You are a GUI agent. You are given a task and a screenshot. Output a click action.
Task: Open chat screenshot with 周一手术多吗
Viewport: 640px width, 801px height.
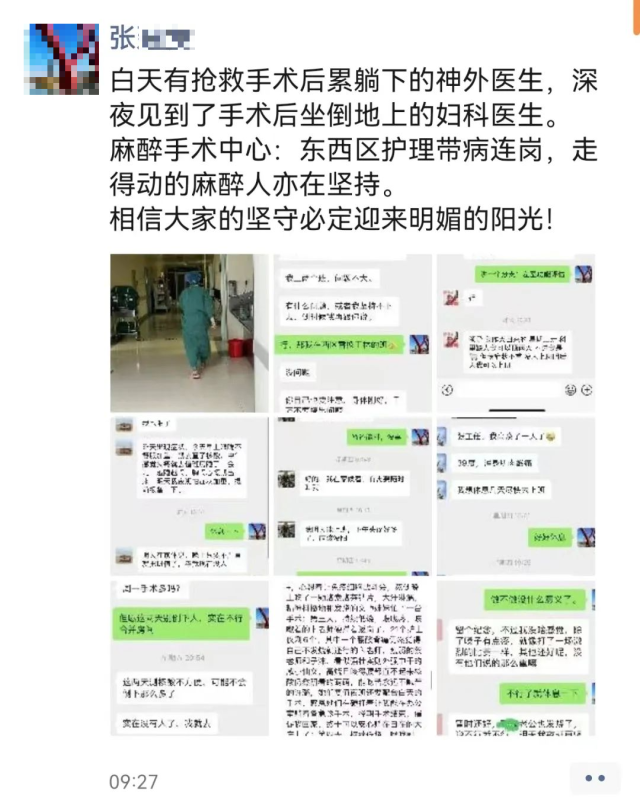[189, 657]
